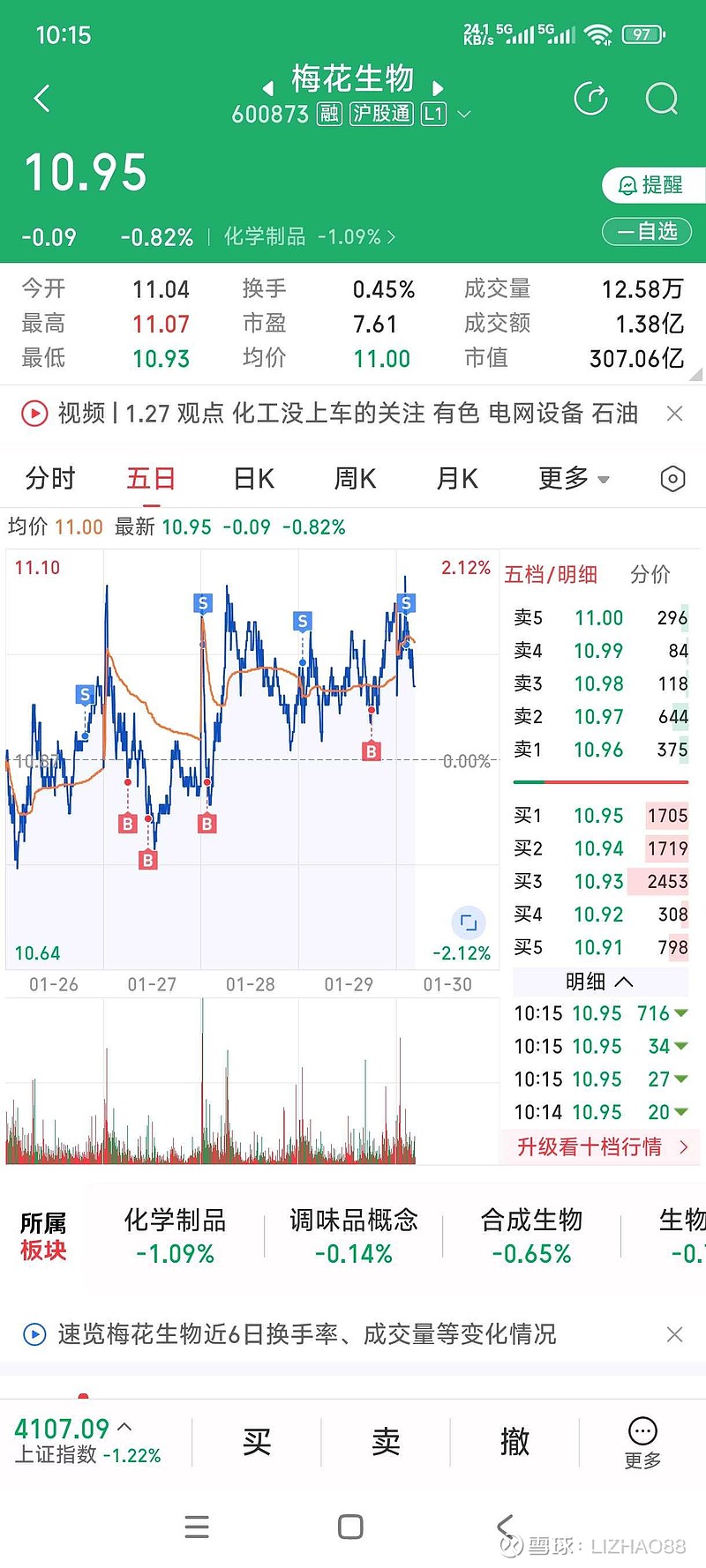This screenshot has height=1568, width=706.
Task: Close the video news banner
Action: pyautogui.click(x=675, y=413)
